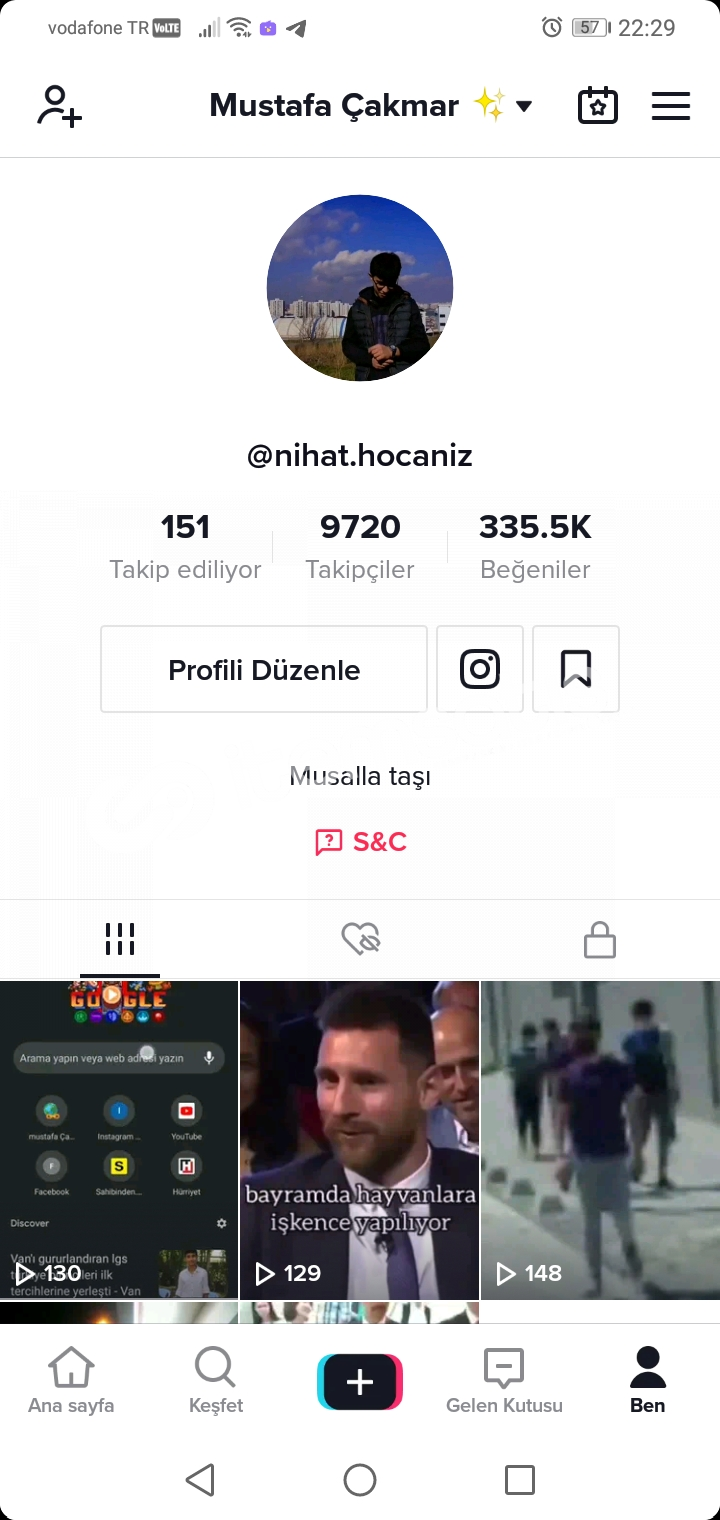
Task: View the Takip ediliyor list
Action: click(x=185, y=547)
